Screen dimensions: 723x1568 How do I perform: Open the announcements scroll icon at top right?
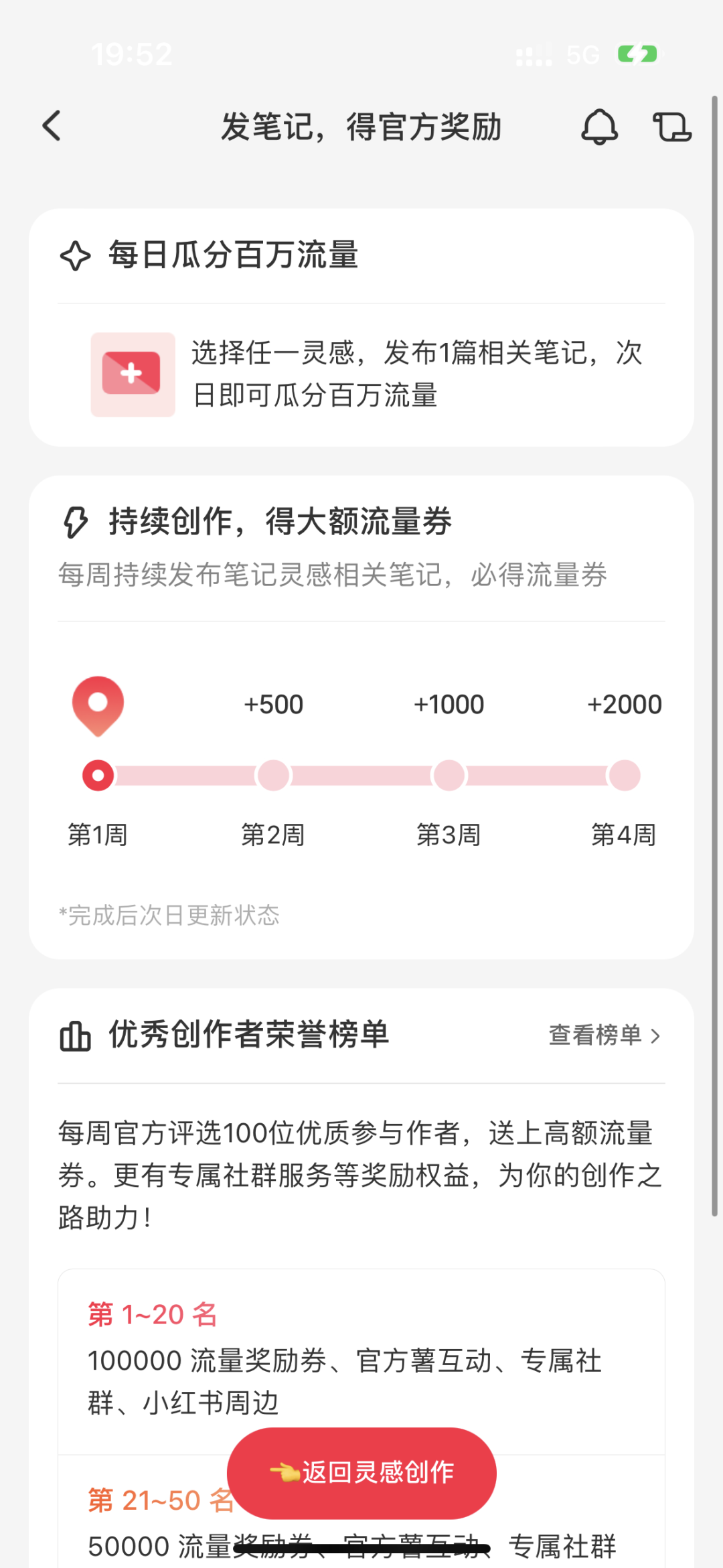pyautogui.click(x=673, y=127)
